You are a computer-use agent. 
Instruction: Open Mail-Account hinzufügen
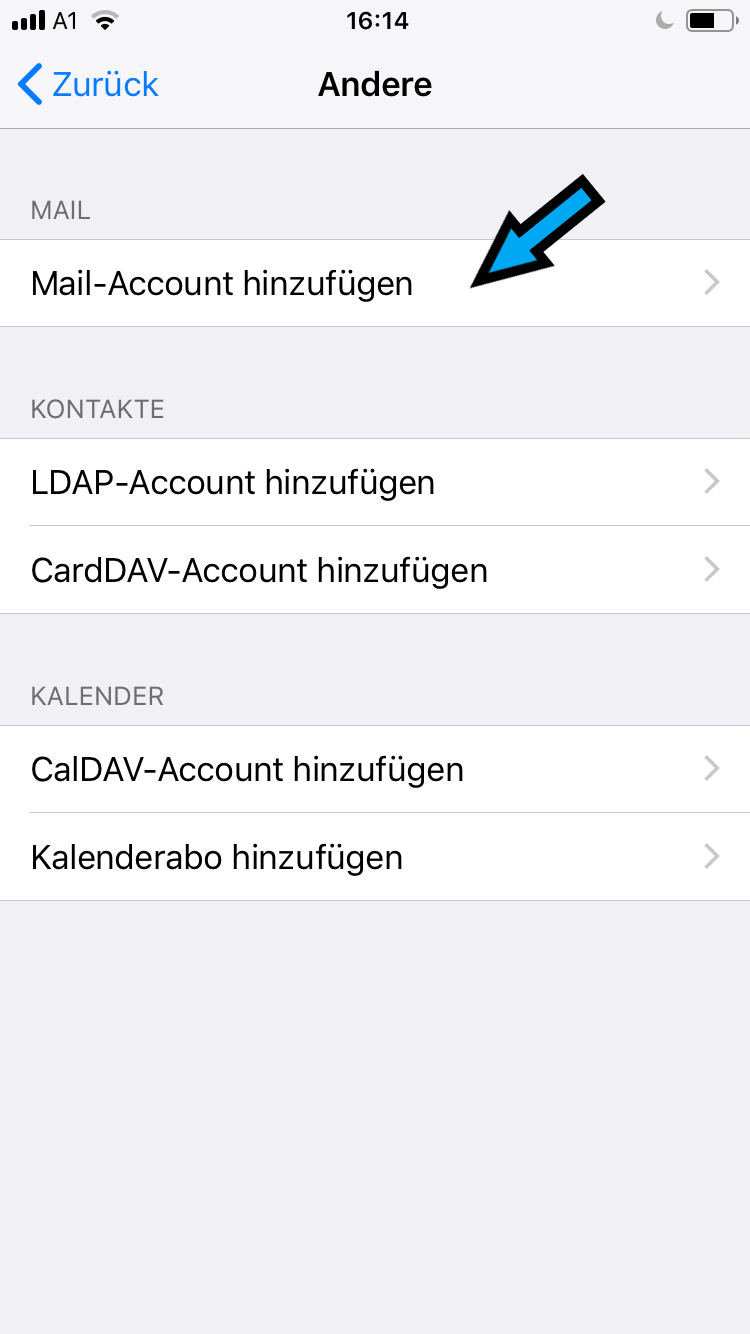pos(375,283)
